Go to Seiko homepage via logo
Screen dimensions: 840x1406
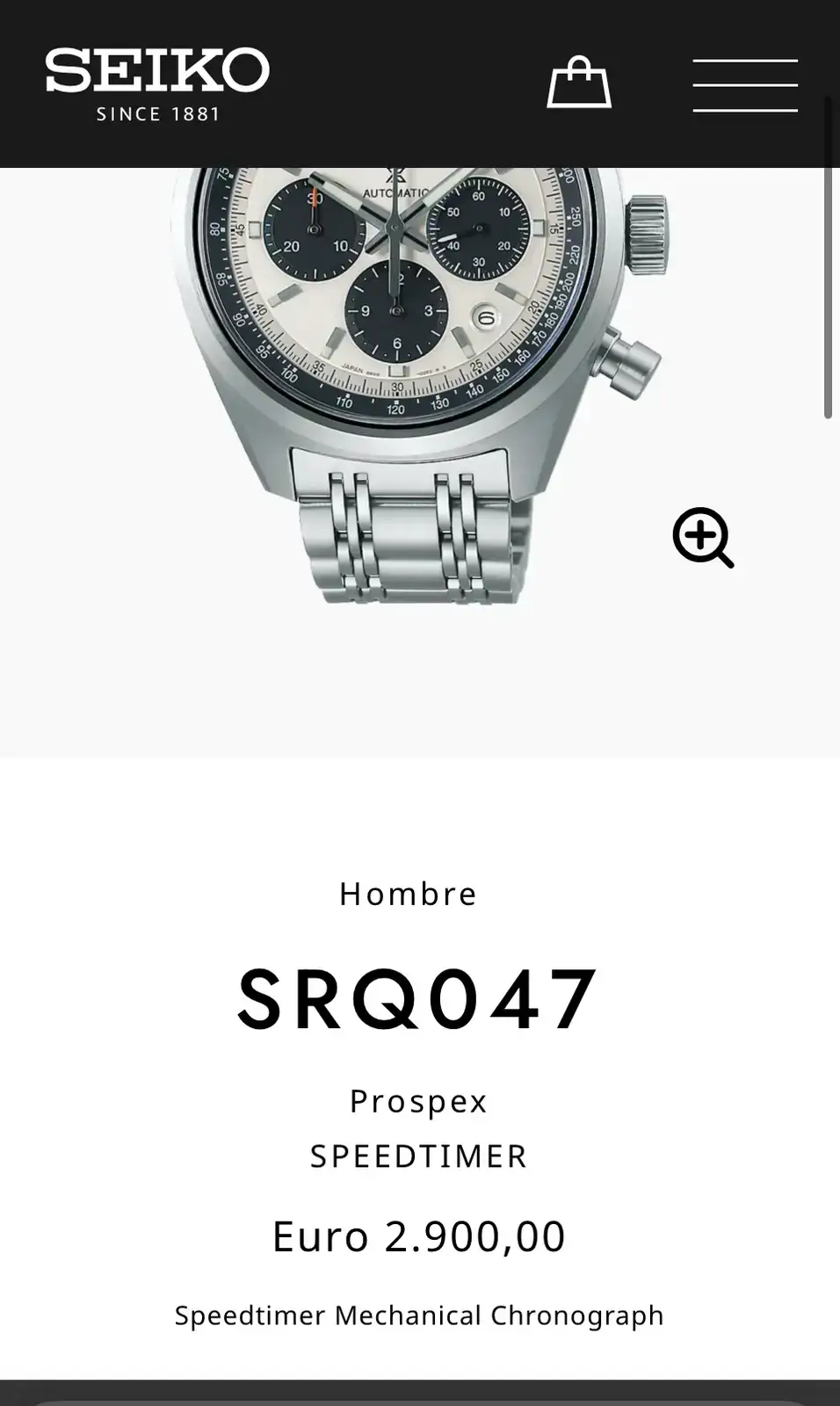[x=157, y=83]
